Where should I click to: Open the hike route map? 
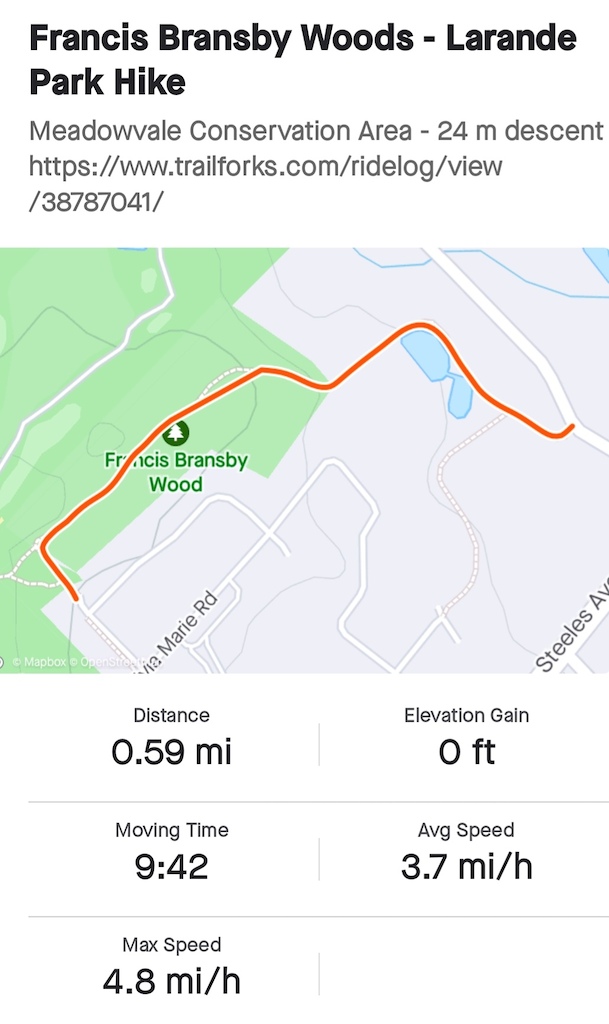[x=304, y=460]
